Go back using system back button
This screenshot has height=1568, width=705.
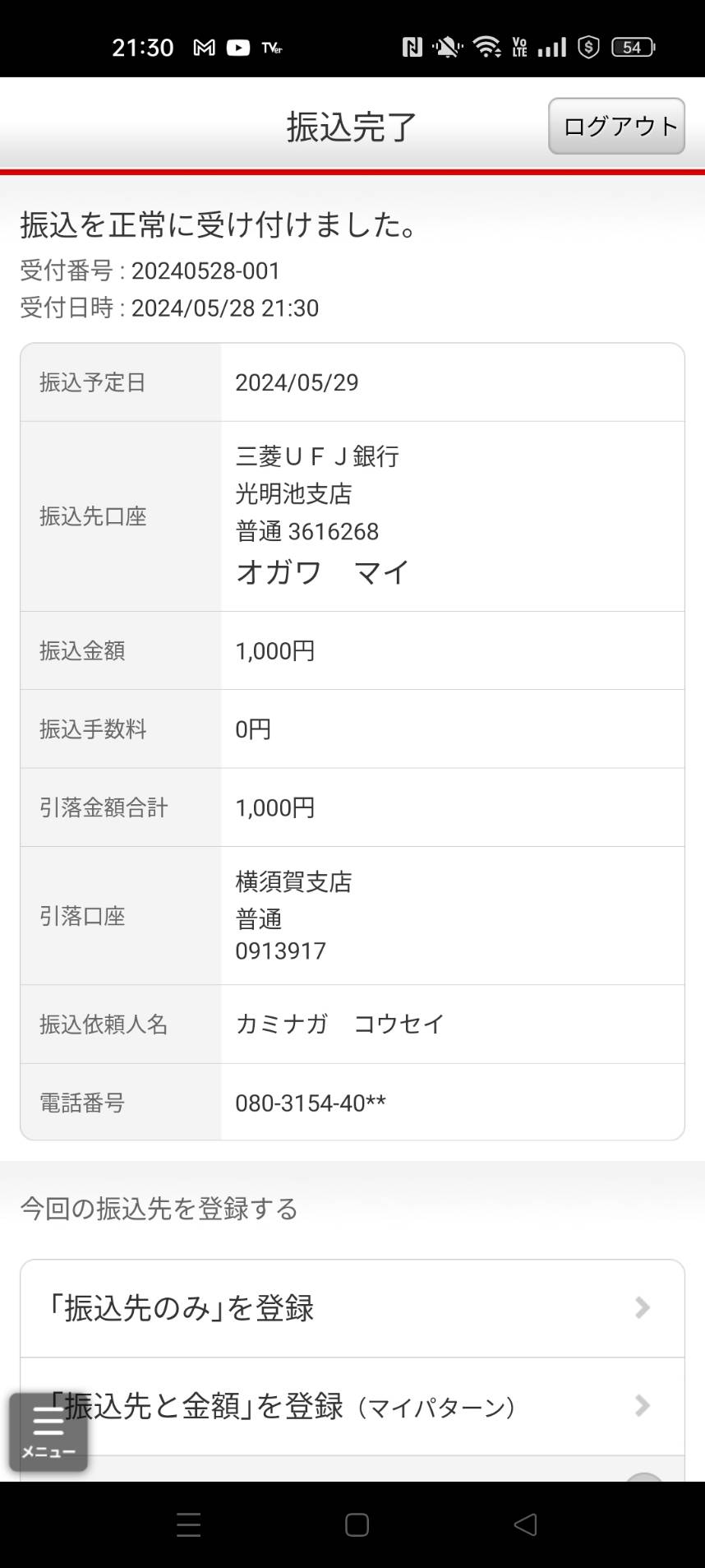[525, 1524]
